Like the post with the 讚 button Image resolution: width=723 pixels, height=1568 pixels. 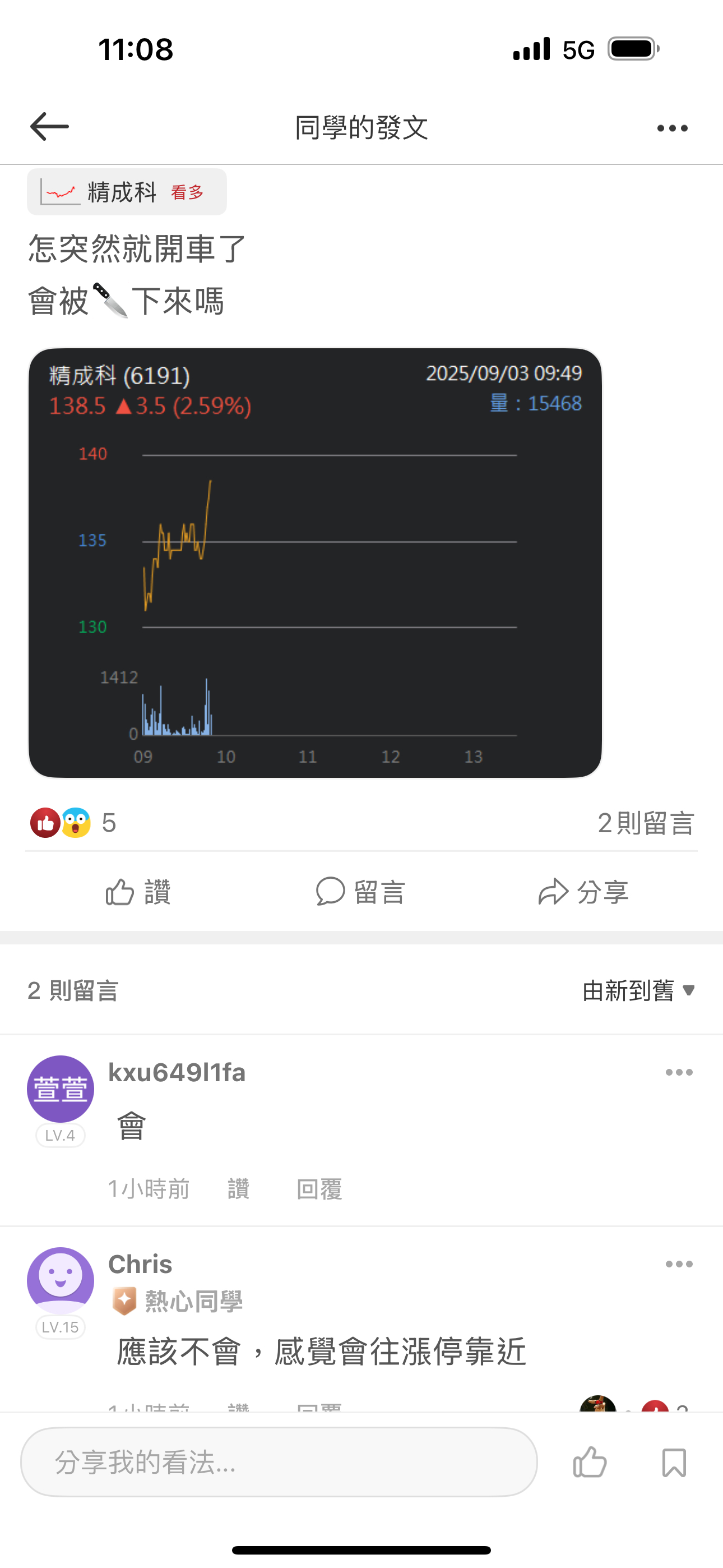[138, 892]
